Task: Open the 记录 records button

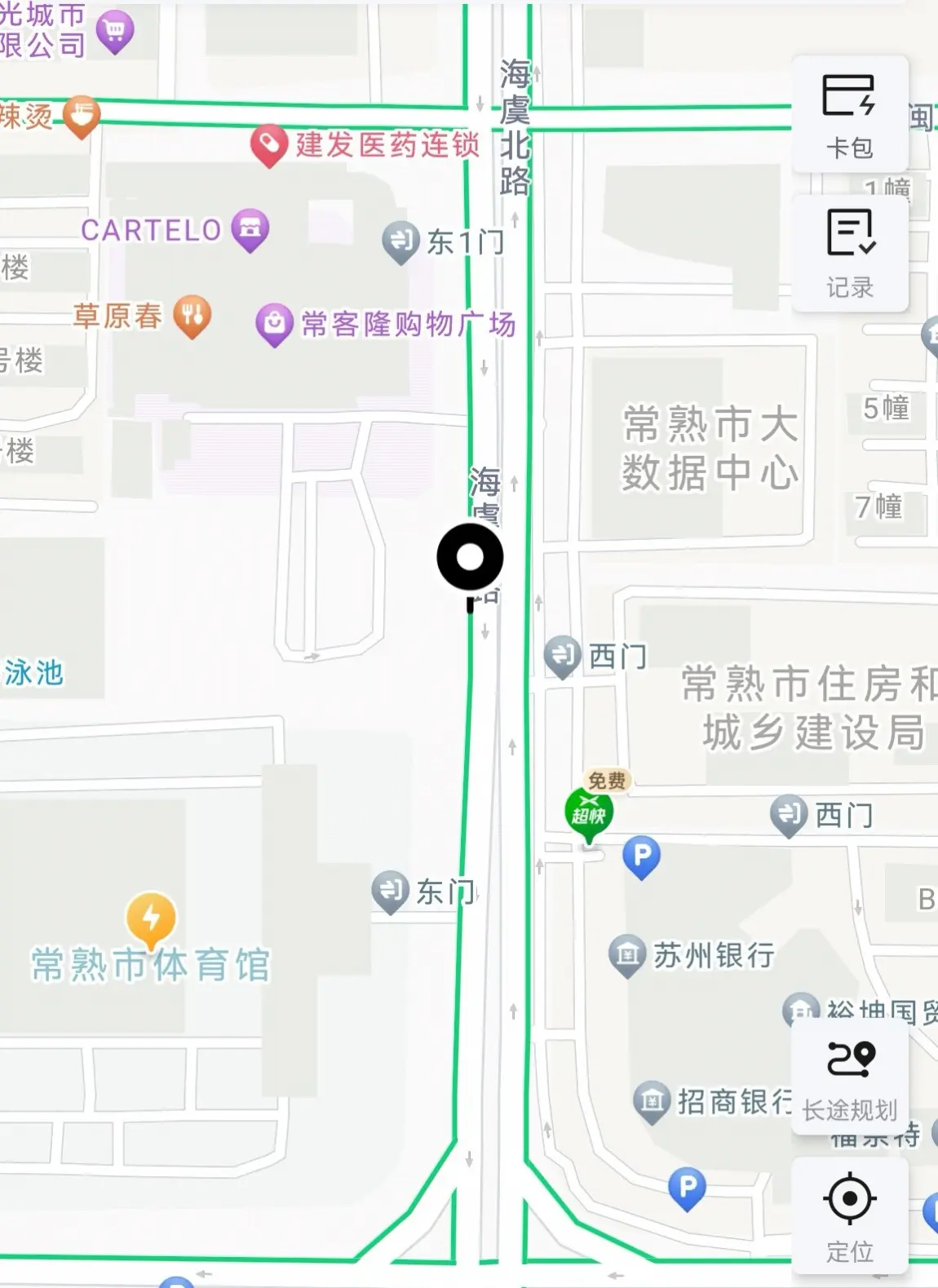Action: [x=849, y=253]
